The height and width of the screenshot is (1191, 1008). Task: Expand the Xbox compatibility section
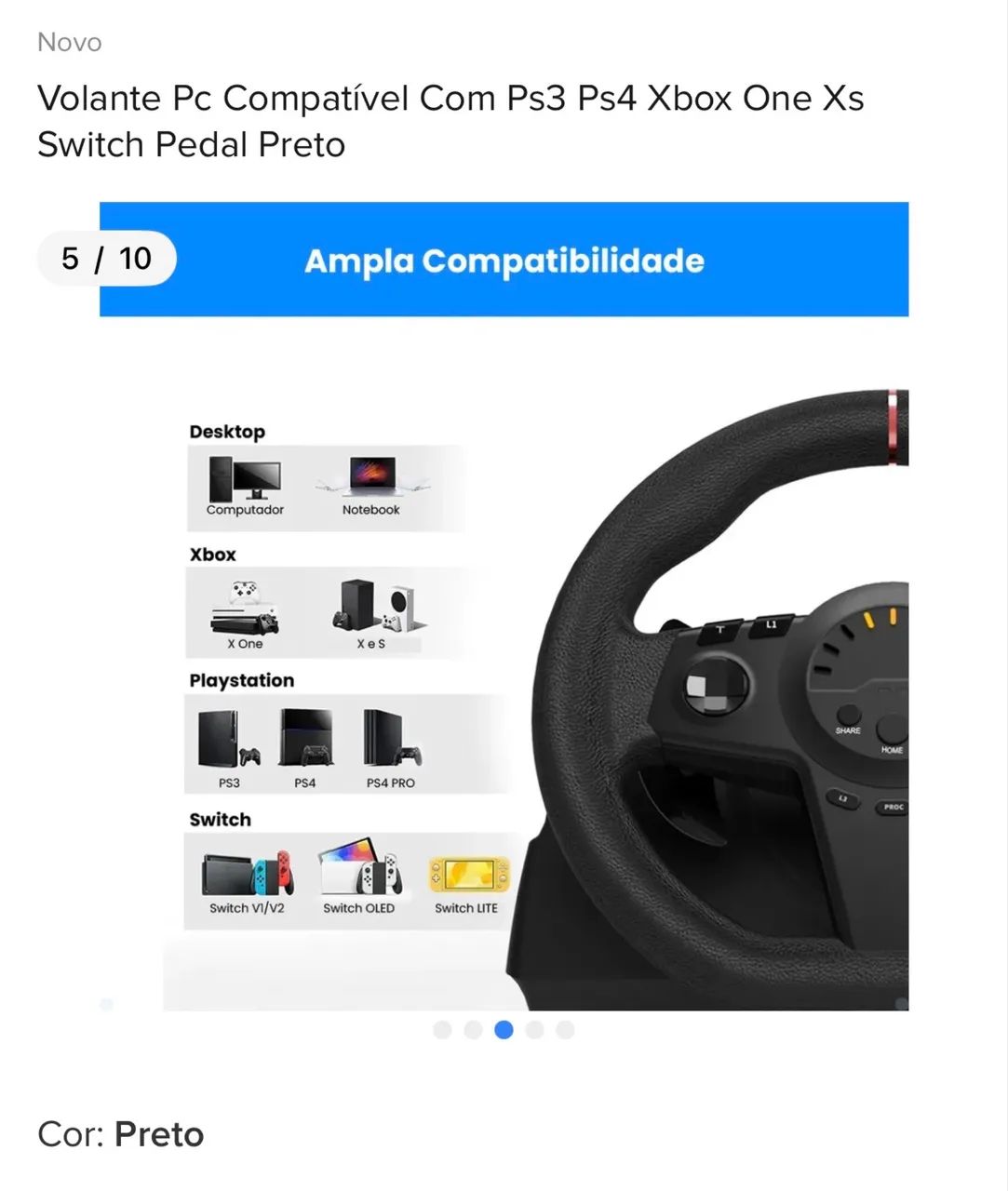tap(212, 555)
